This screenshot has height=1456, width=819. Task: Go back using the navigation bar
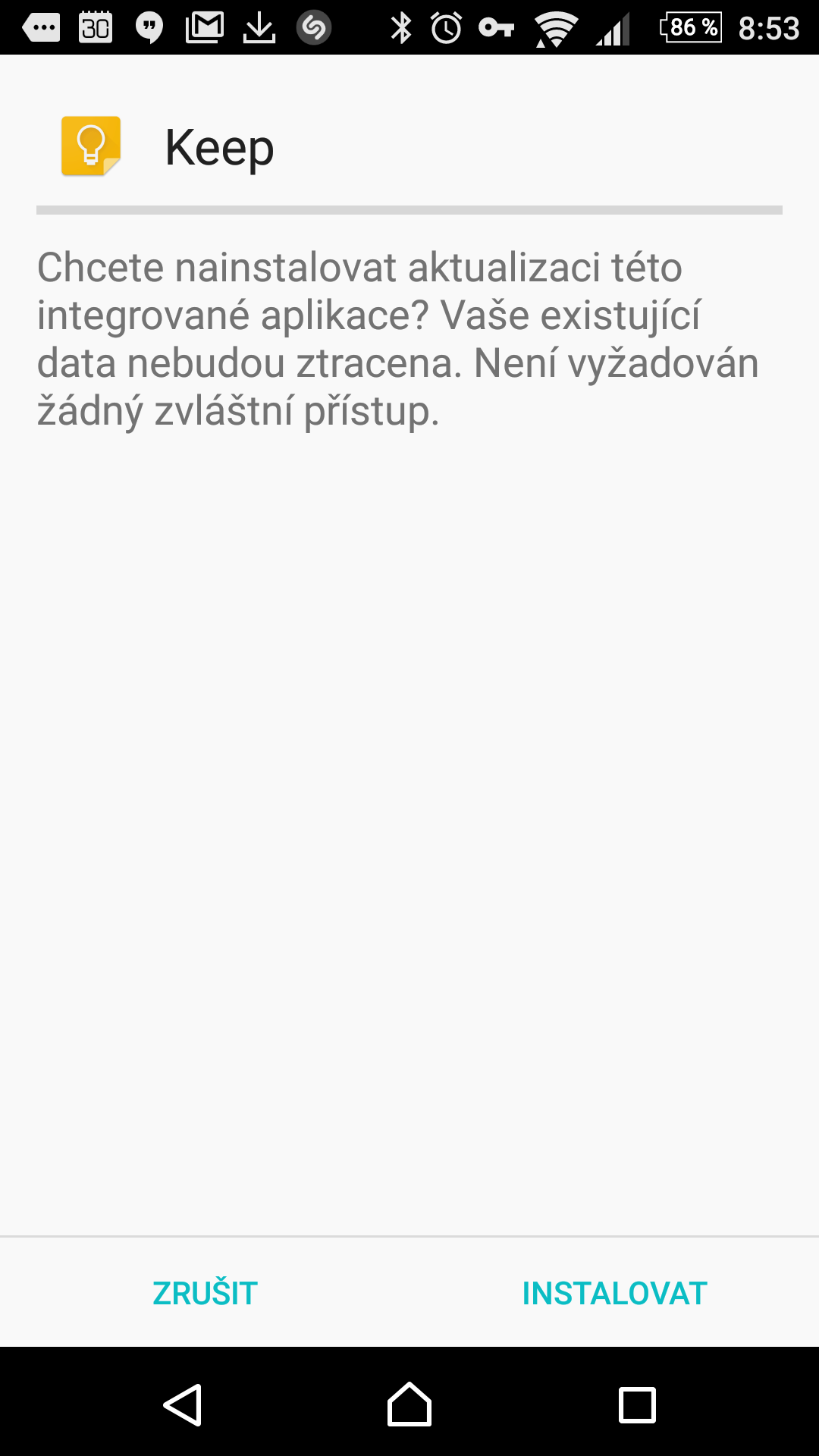point(183,1404)
